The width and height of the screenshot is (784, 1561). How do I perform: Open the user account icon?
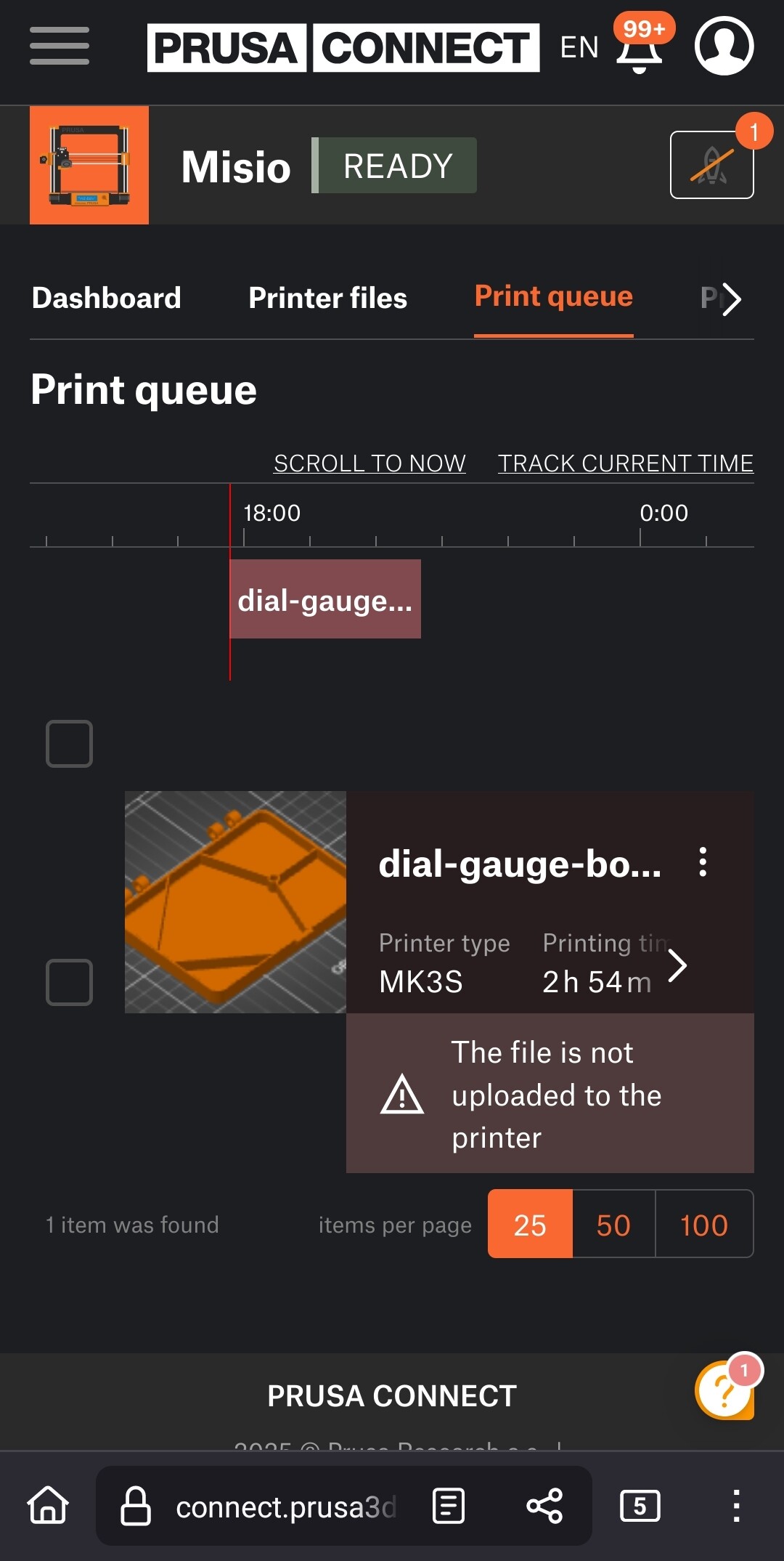[x=724, y=46]
